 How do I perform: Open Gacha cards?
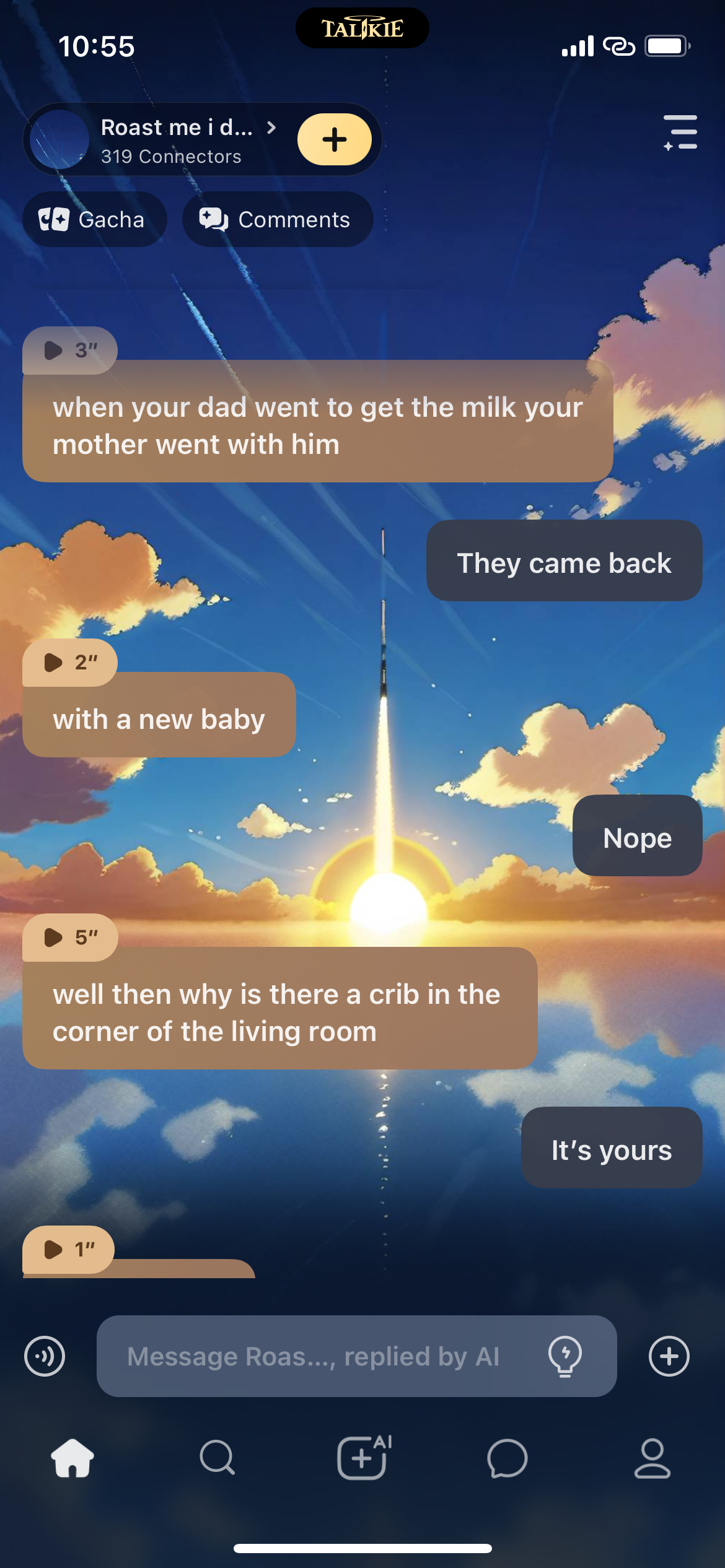94,219
